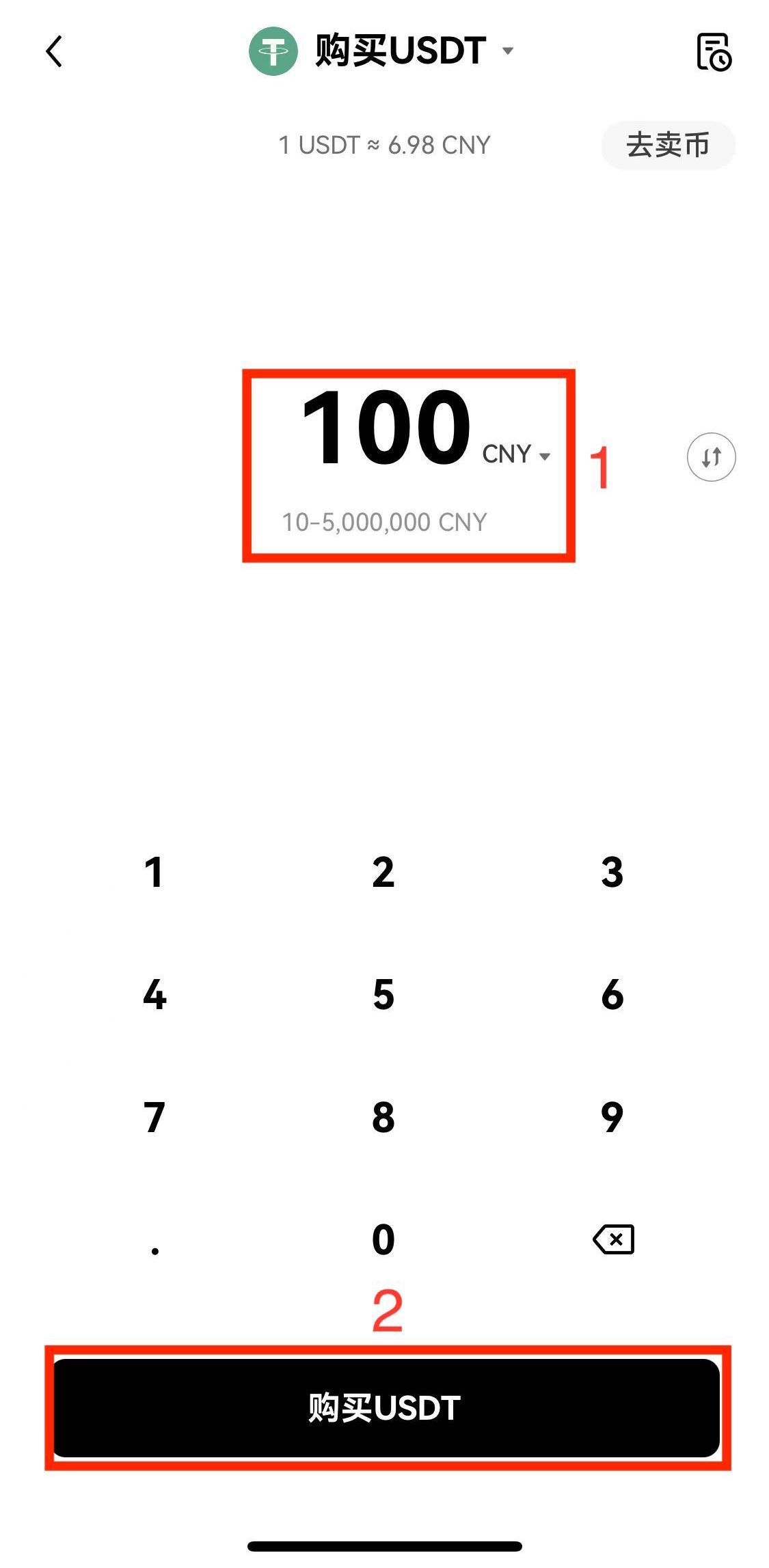
Task: Go back using the top-left arrow
Action: tap(54, 52)
